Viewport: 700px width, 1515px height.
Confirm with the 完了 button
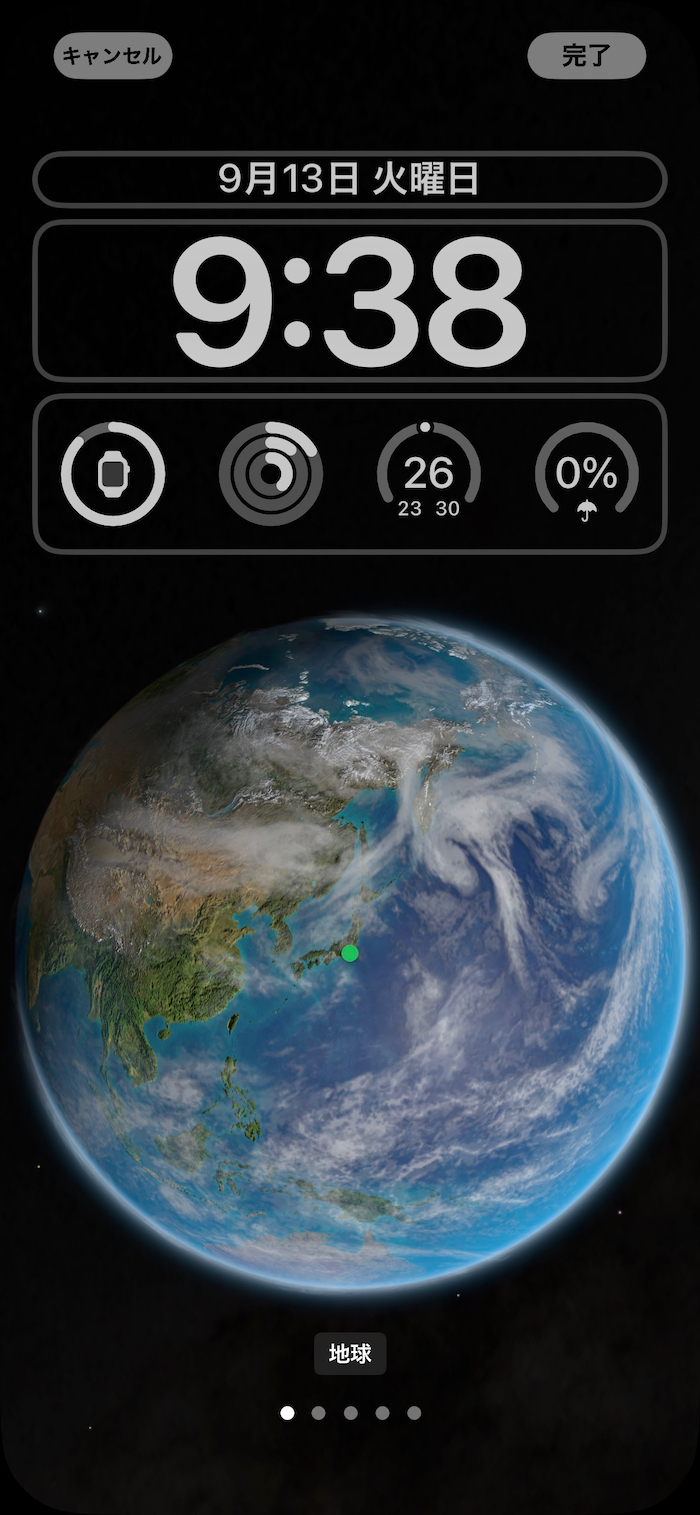pos(586,56)
